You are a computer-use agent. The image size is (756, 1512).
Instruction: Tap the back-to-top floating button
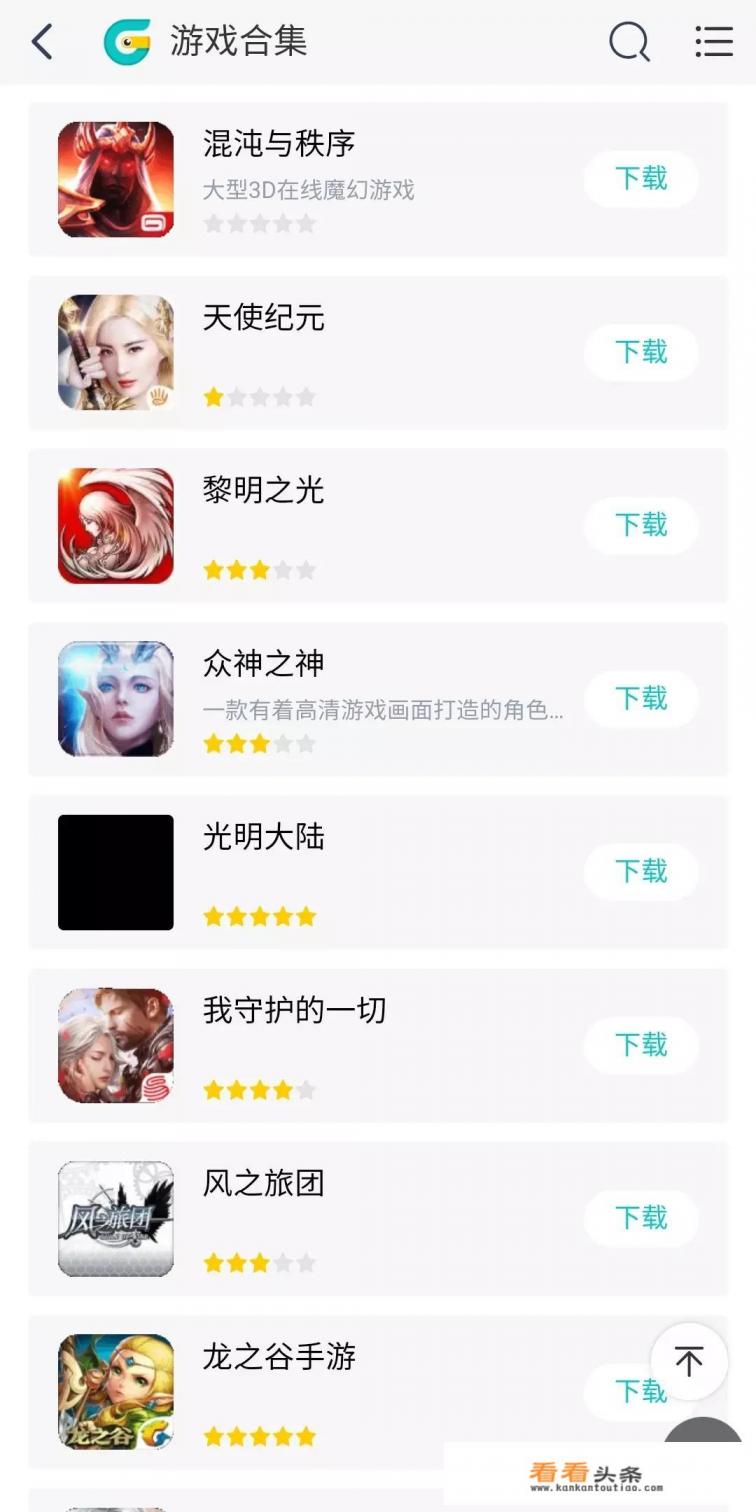(688, 1361)
